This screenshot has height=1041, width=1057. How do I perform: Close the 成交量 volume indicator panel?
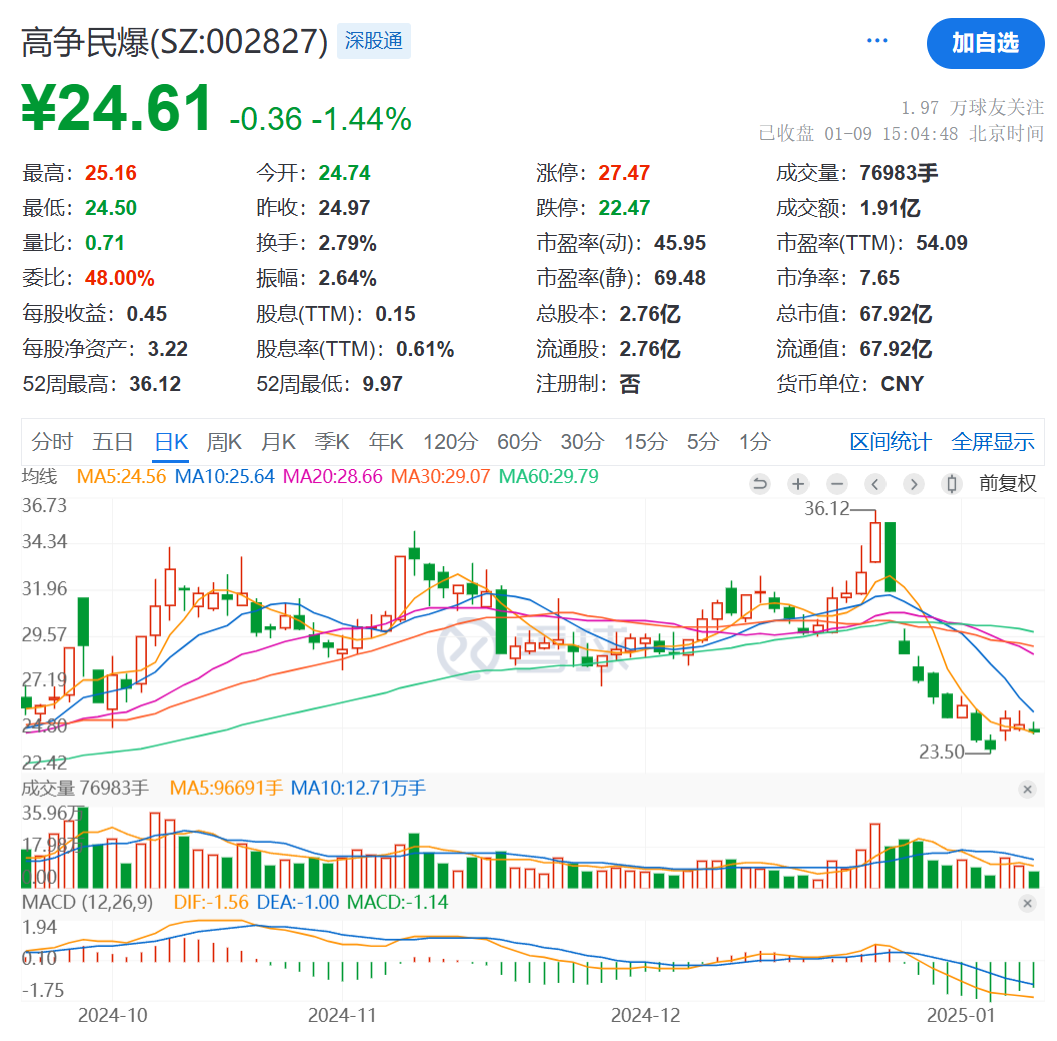(1027, 790)
